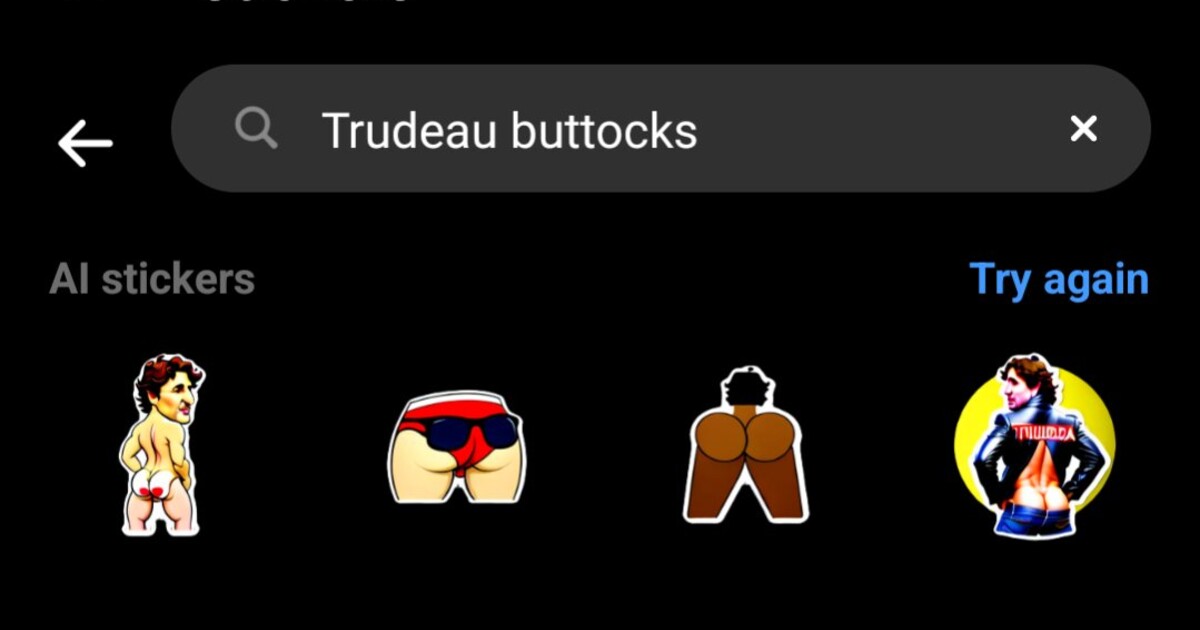
Task: Choose the red underwear with sunglasses sticker
Action: pyautogui.click(x=456, y=446)
